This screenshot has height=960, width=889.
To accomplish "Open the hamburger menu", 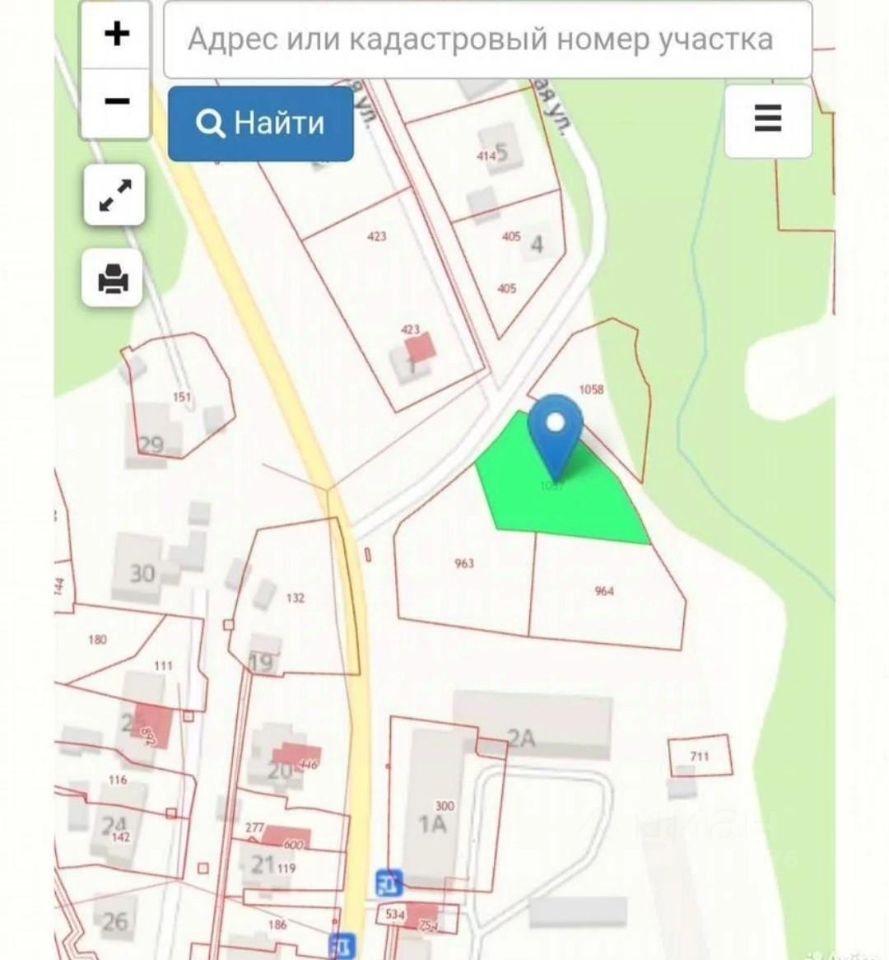I will [x=767, y=121].
